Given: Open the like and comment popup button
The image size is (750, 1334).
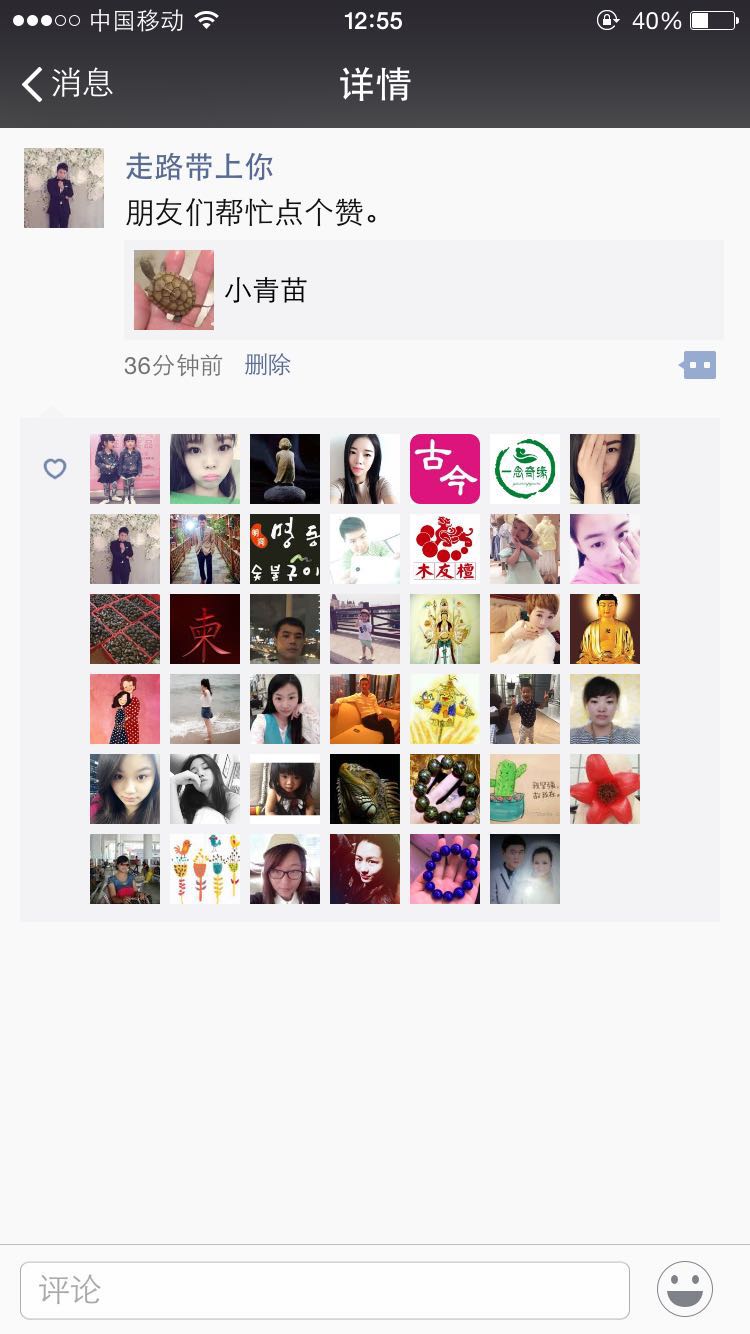Looking at the screenshot, I should [699, 366].
